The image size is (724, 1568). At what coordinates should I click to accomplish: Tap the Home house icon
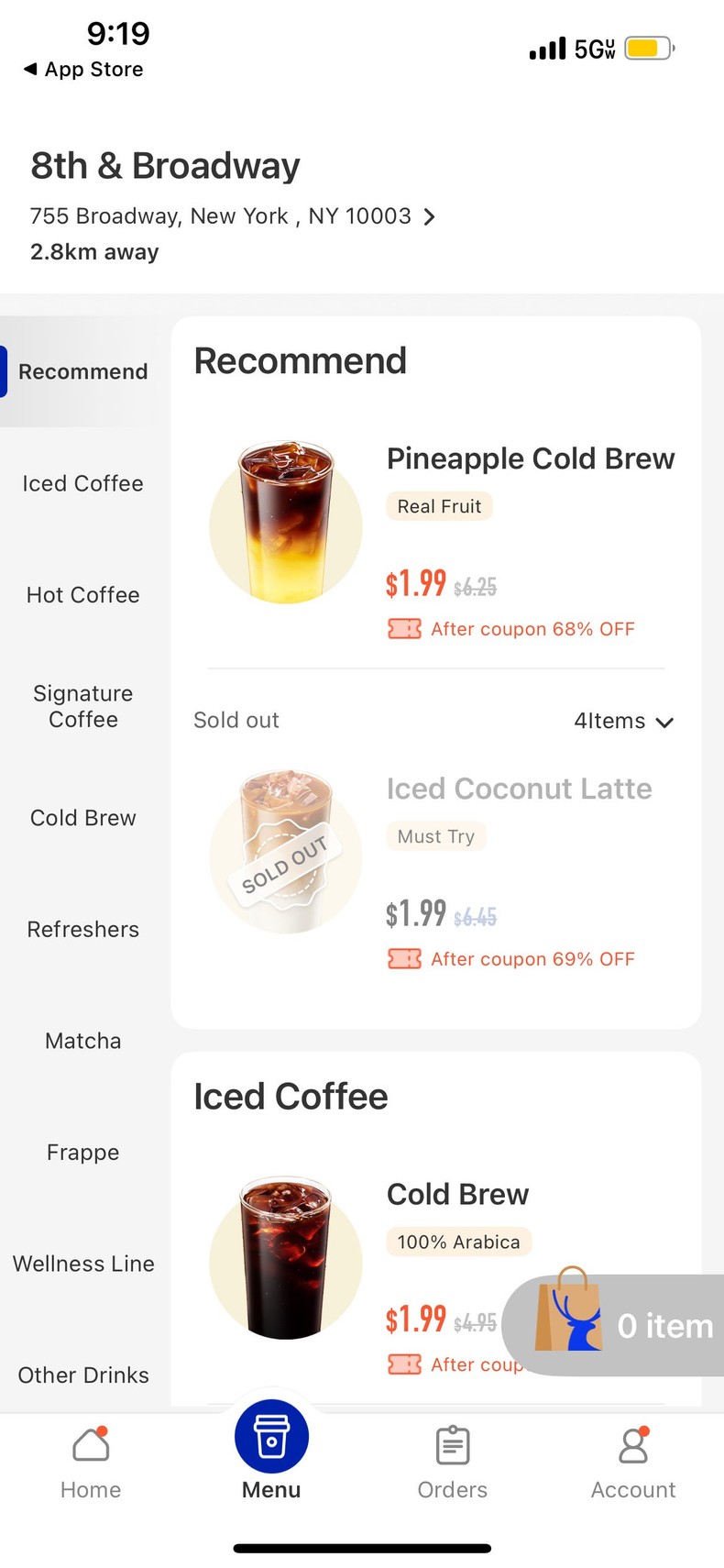[x=90, y=1442]
